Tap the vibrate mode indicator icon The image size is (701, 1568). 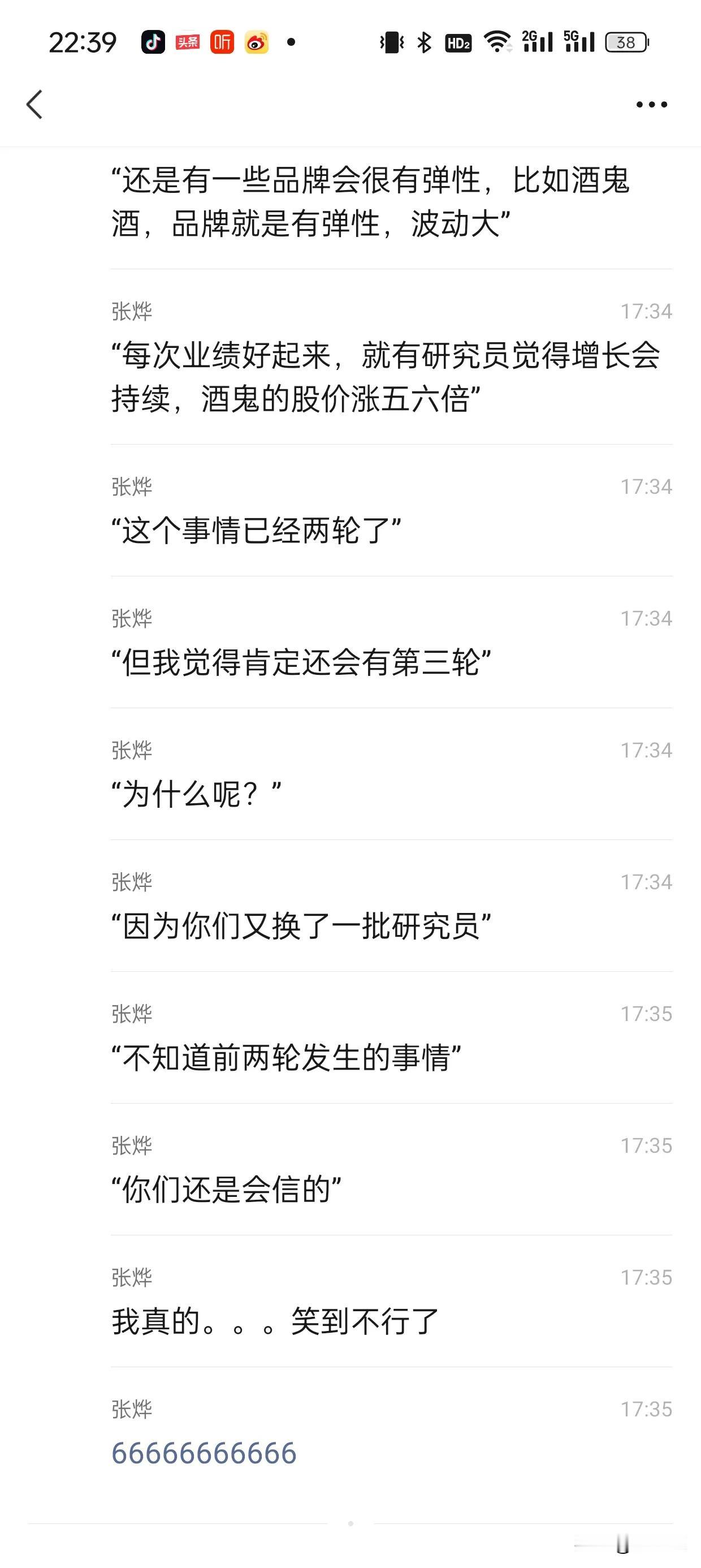point(392,42)
